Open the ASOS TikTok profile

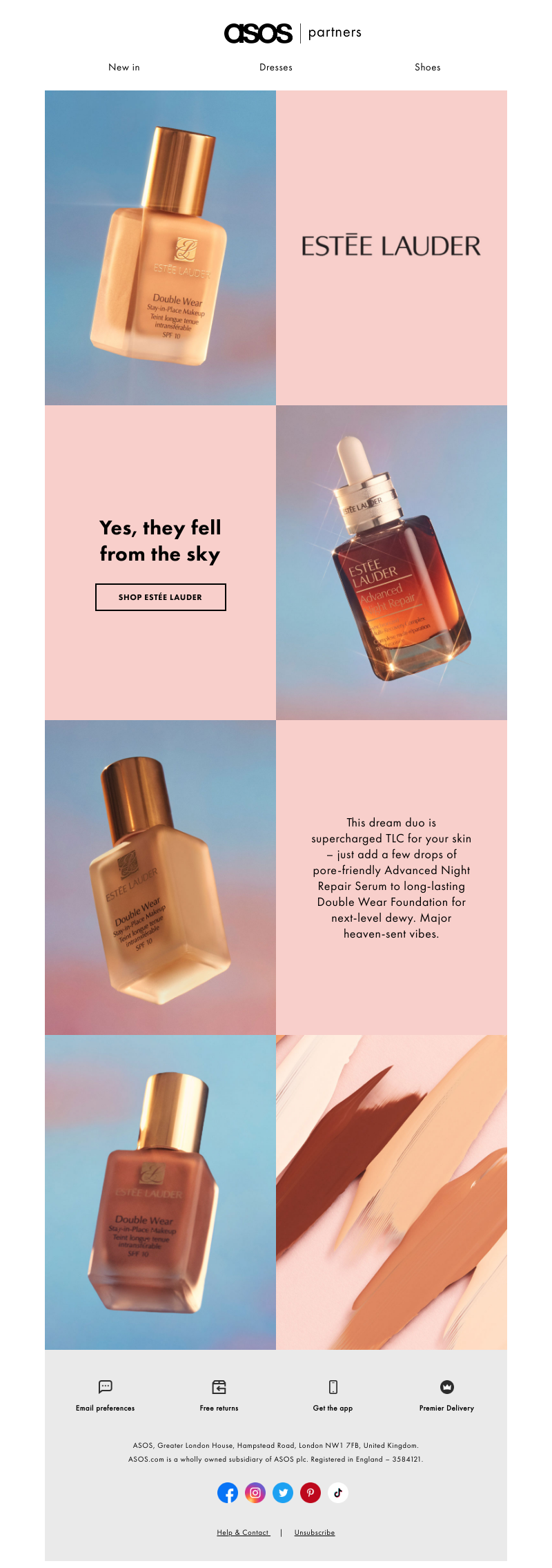tap(338, 1493)
